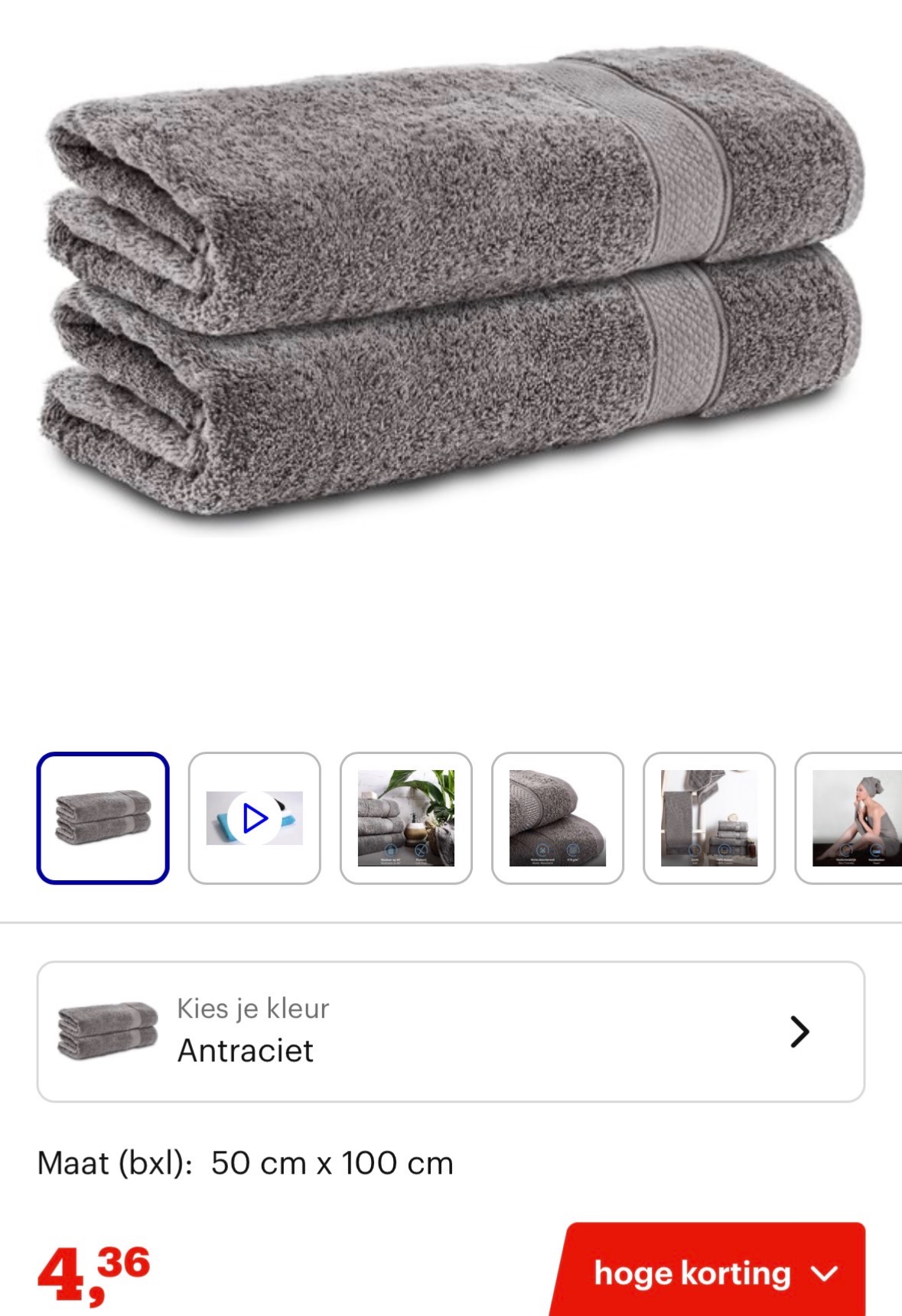
Task: View the bathroom shelf towels thumbnail
Action: tap(709, 818)
